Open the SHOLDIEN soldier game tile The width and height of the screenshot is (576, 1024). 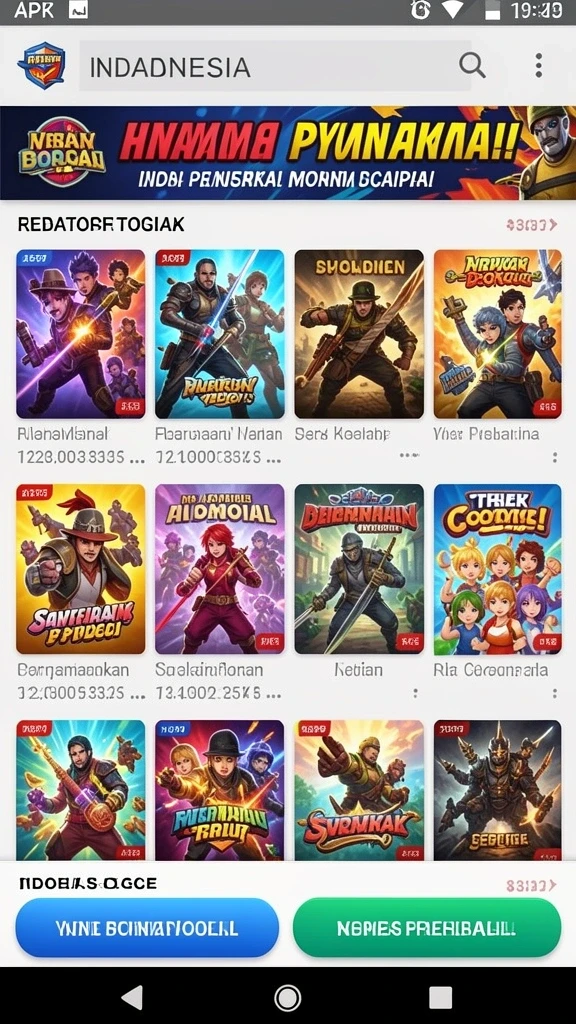pos(359,334)
